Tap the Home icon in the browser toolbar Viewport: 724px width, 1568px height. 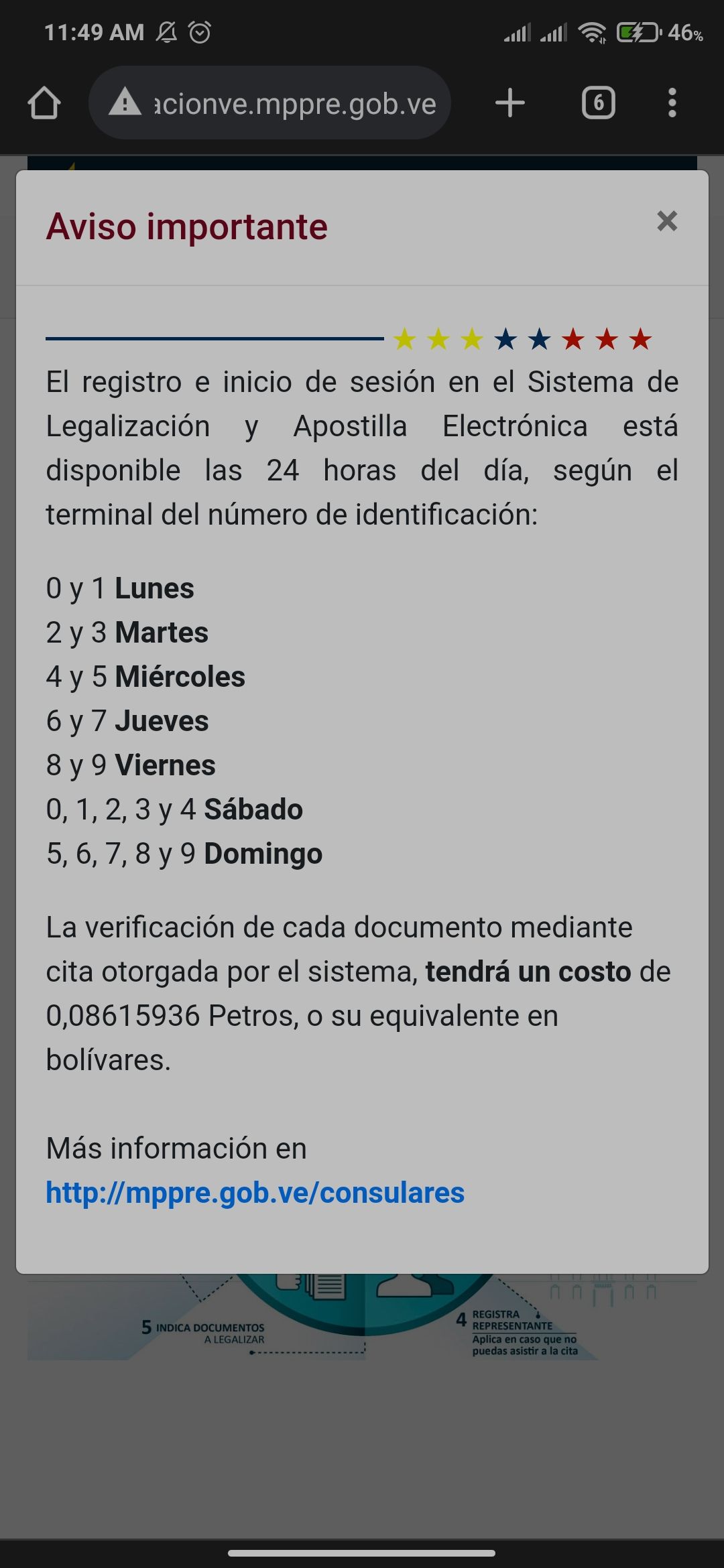(44, 103)
